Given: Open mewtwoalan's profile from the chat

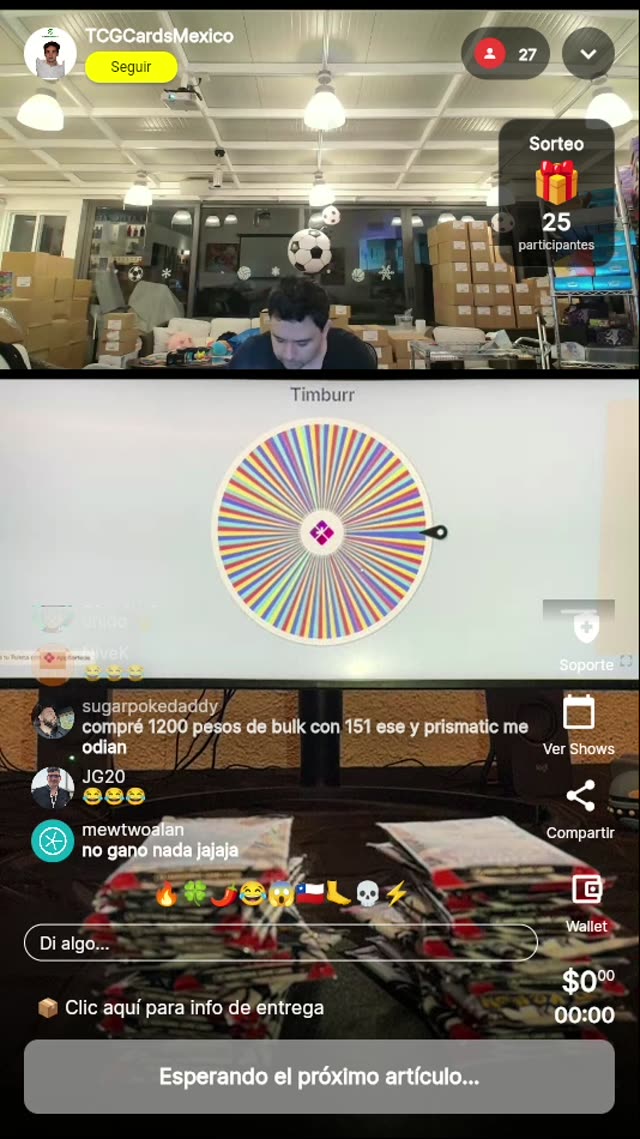Looking at the screenshot, I should tap(52, 840).
